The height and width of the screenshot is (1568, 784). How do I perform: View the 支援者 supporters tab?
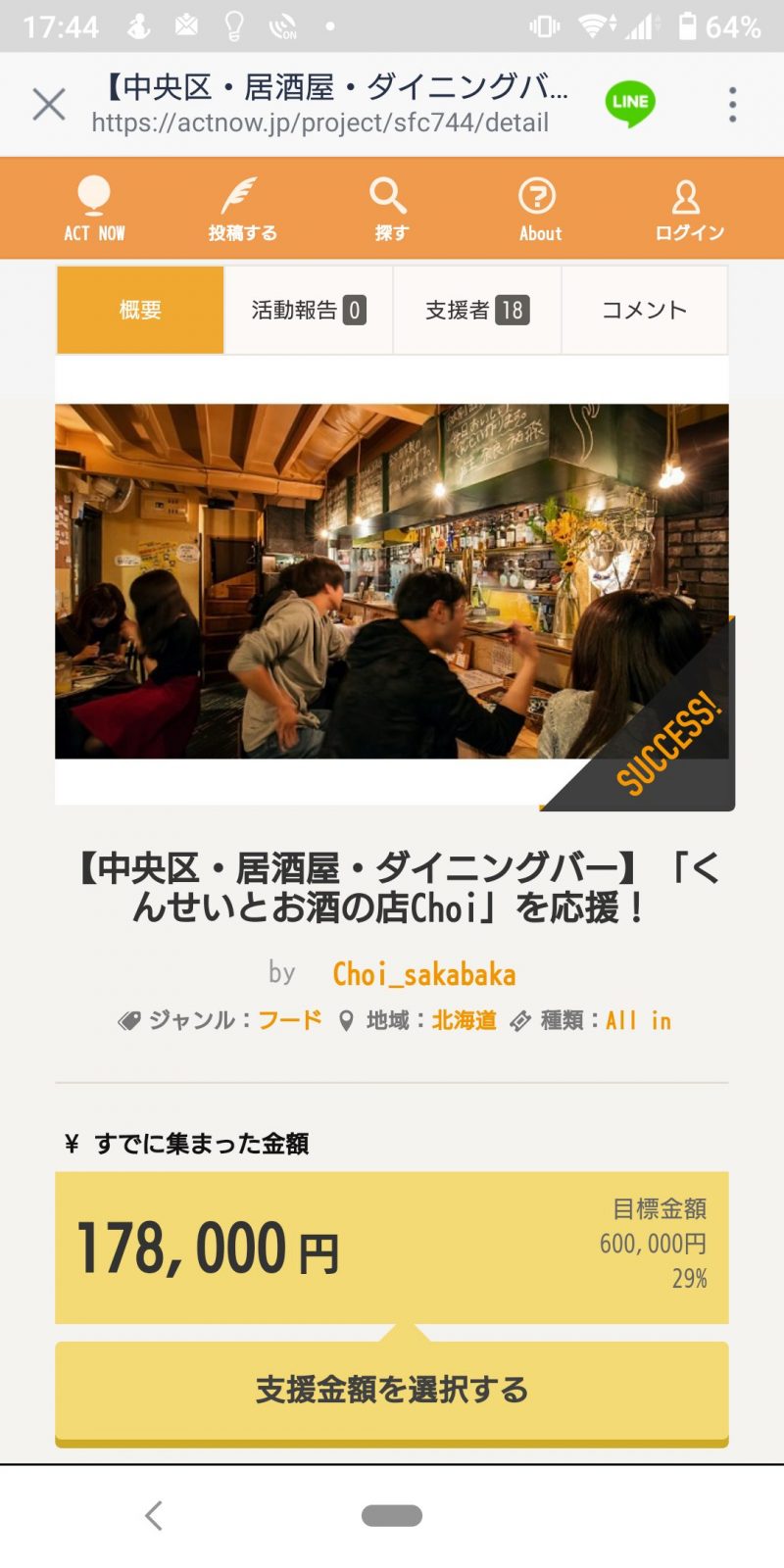477,310
